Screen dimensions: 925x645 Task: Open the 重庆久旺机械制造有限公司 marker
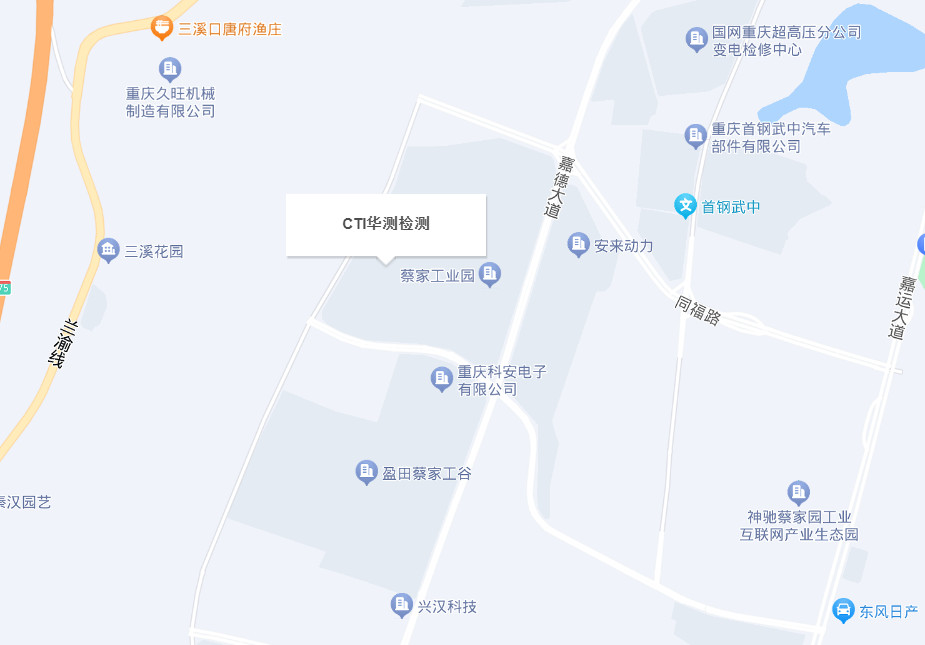pyautogui.click(x=170, y=69)
